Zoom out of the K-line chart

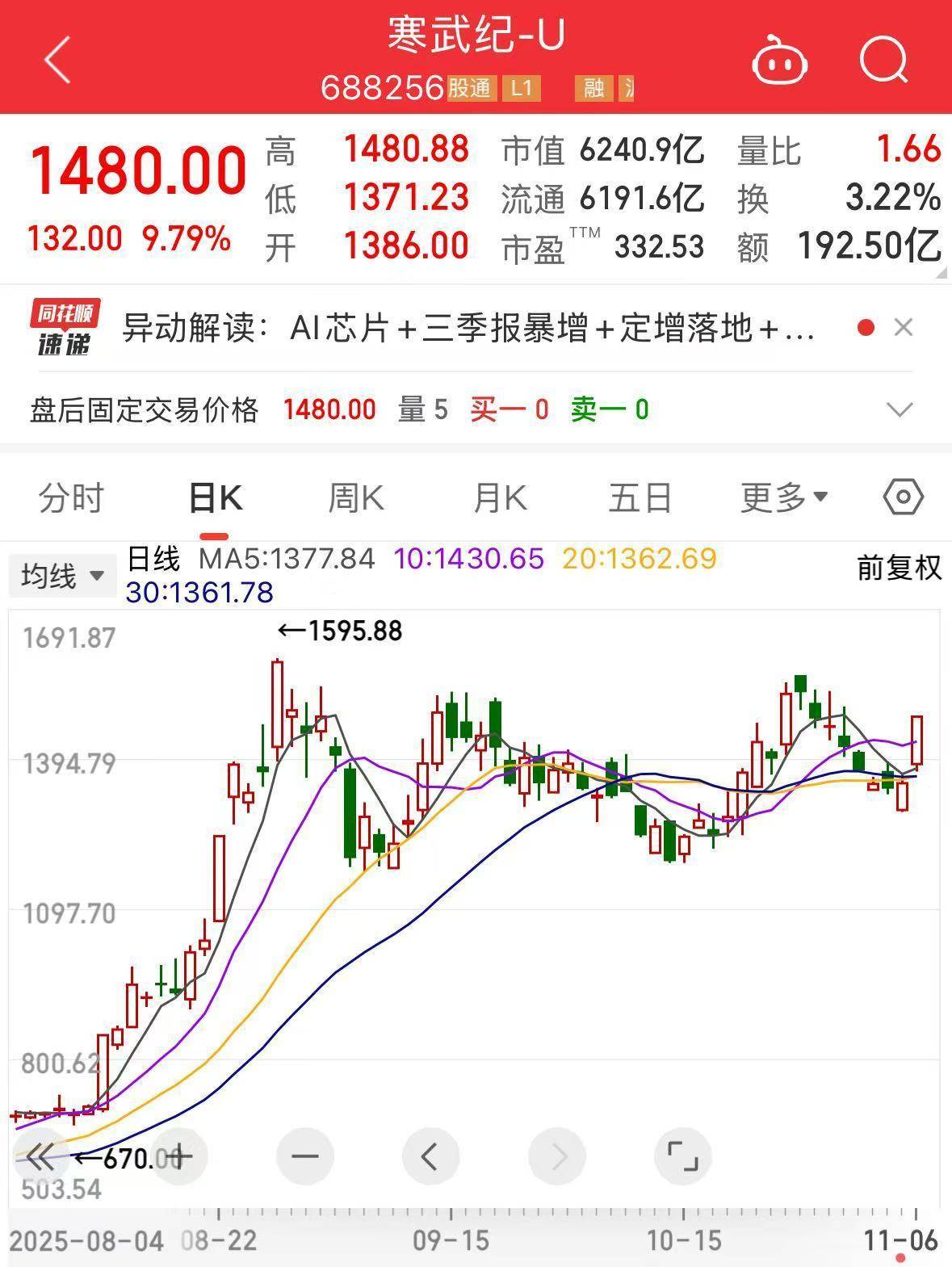305,1156
